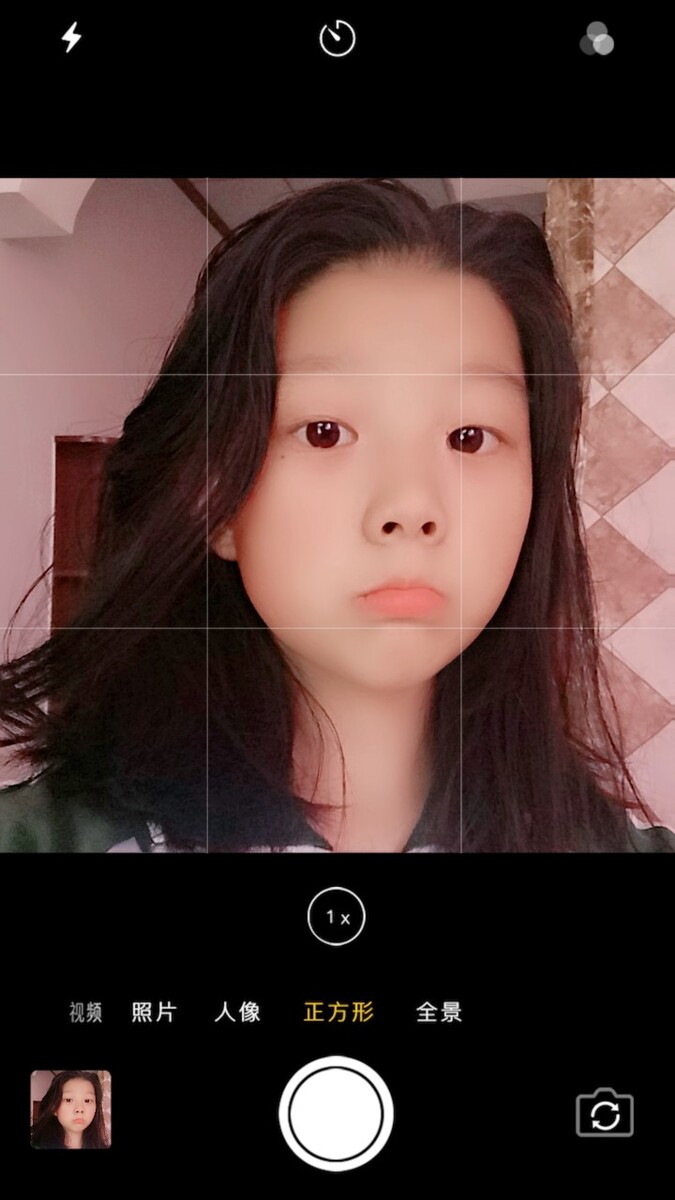Image resolution: width=675 pixels, height=1200 pixels.
Task: Switch to 视频 video mode
Action: click(86, 1012)
